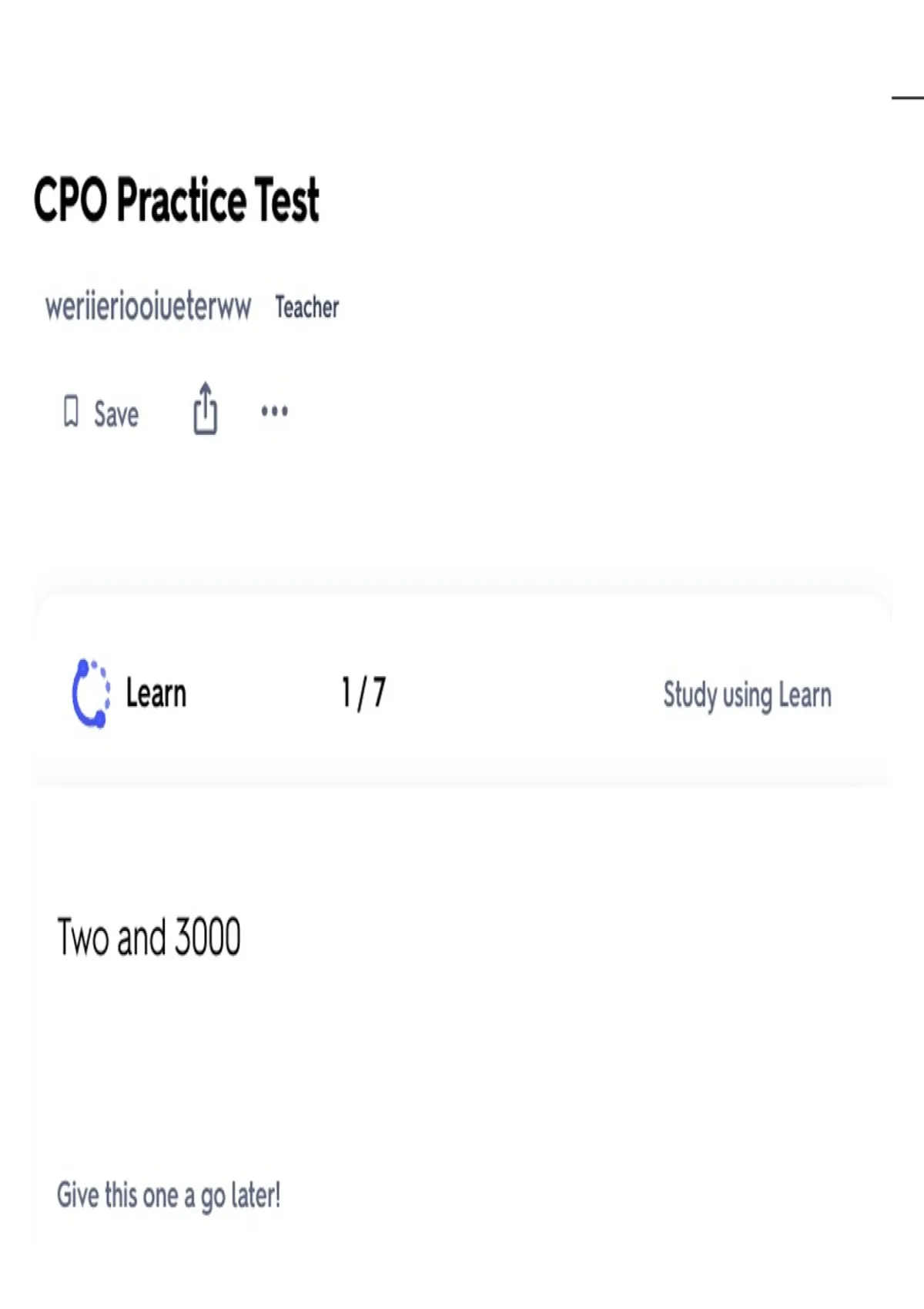Save this CPO Practice Test set
Viewport: 924px width, 1309px height.
click(x=101, y=413)
